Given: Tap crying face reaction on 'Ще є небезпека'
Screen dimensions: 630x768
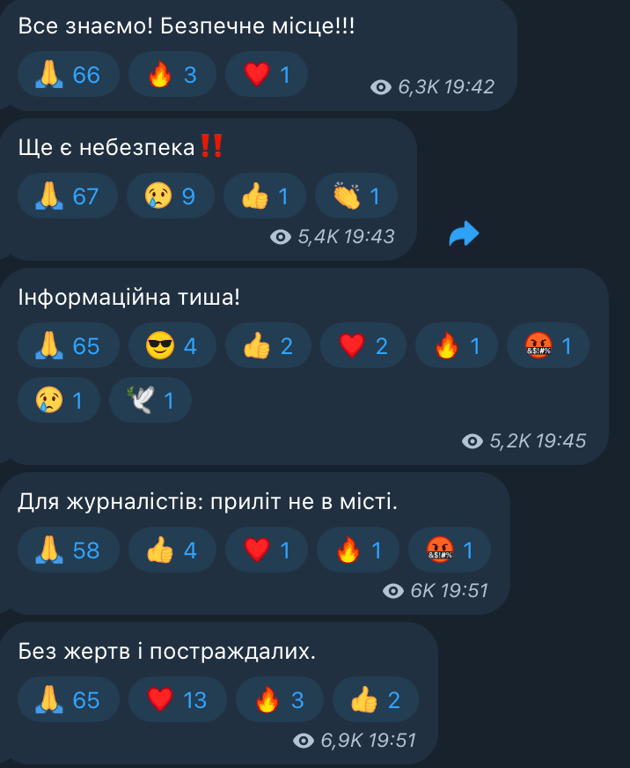Looking at the screenshot, I should coord(167,196).
